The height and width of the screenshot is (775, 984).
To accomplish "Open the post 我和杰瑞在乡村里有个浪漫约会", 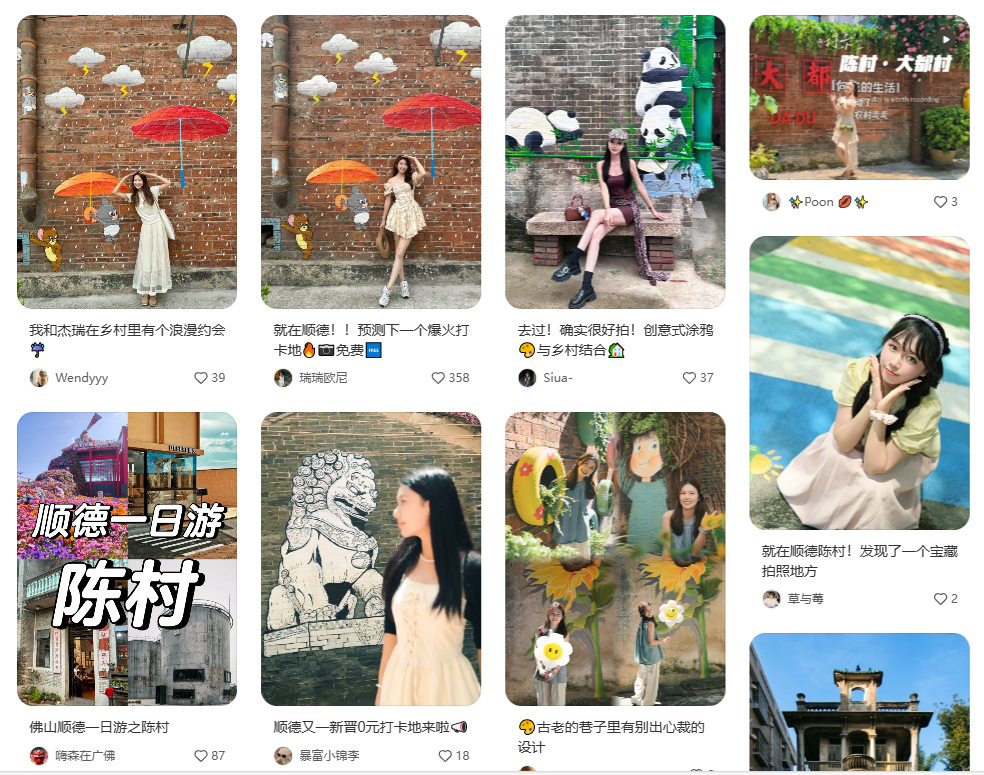I will pyautogui.click(x=127, y=162).
